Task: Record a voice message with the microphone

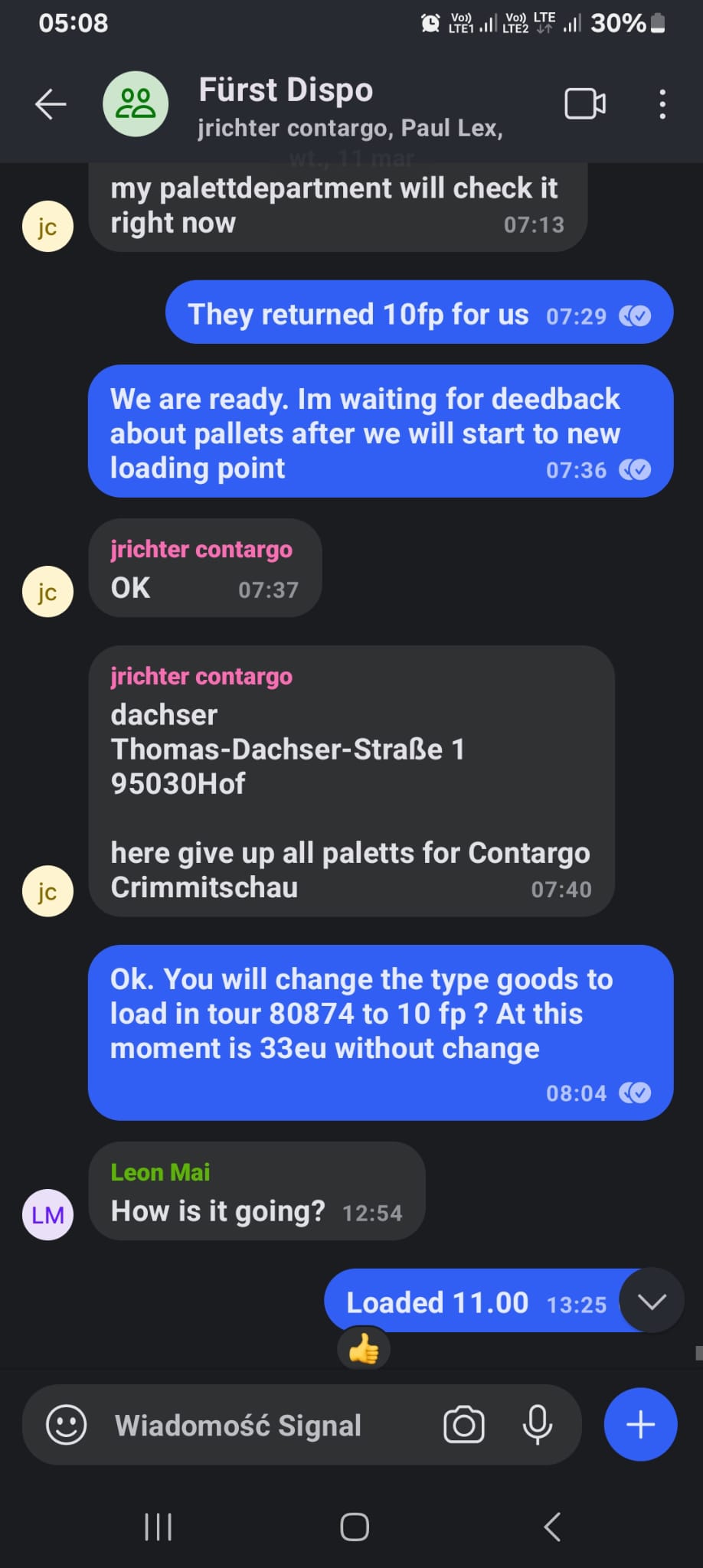Action: point(538,1425)
